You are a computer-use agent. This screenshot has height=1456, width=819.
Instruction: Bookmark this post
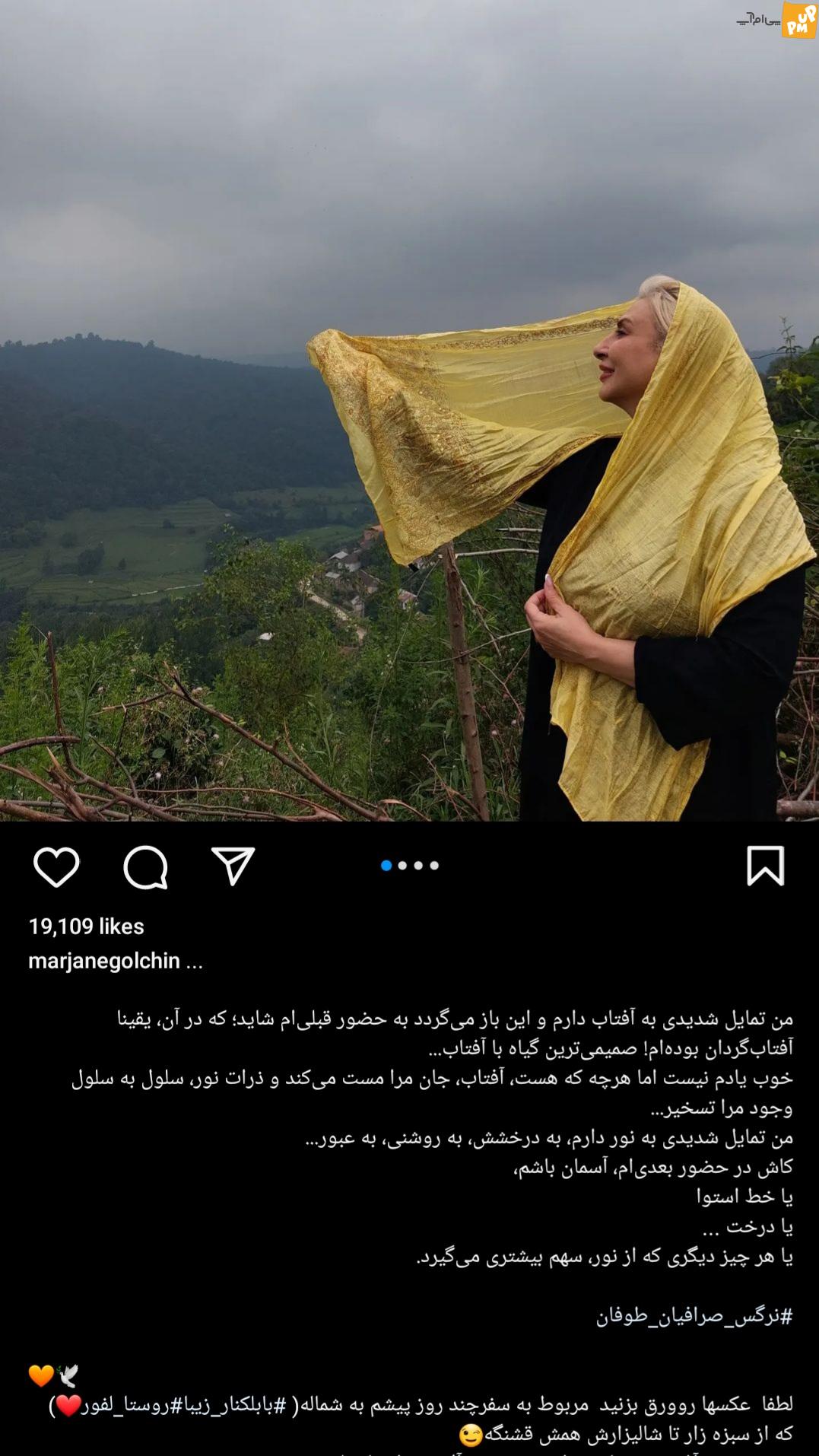pos(765,866)
